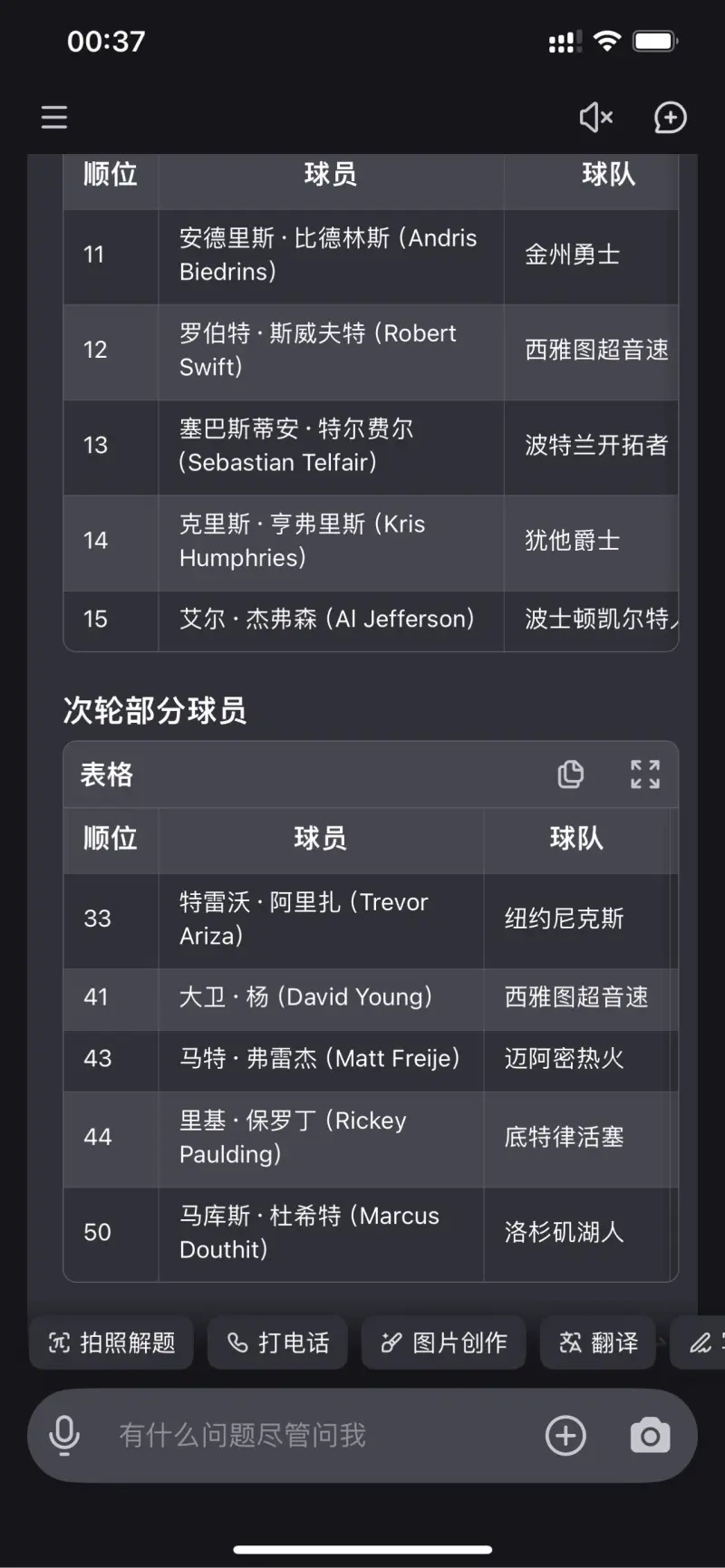This screenshot has height=1568, width=725.
Task: Expand the second-round table to fullscreen
Action: [x=645, y=774]
